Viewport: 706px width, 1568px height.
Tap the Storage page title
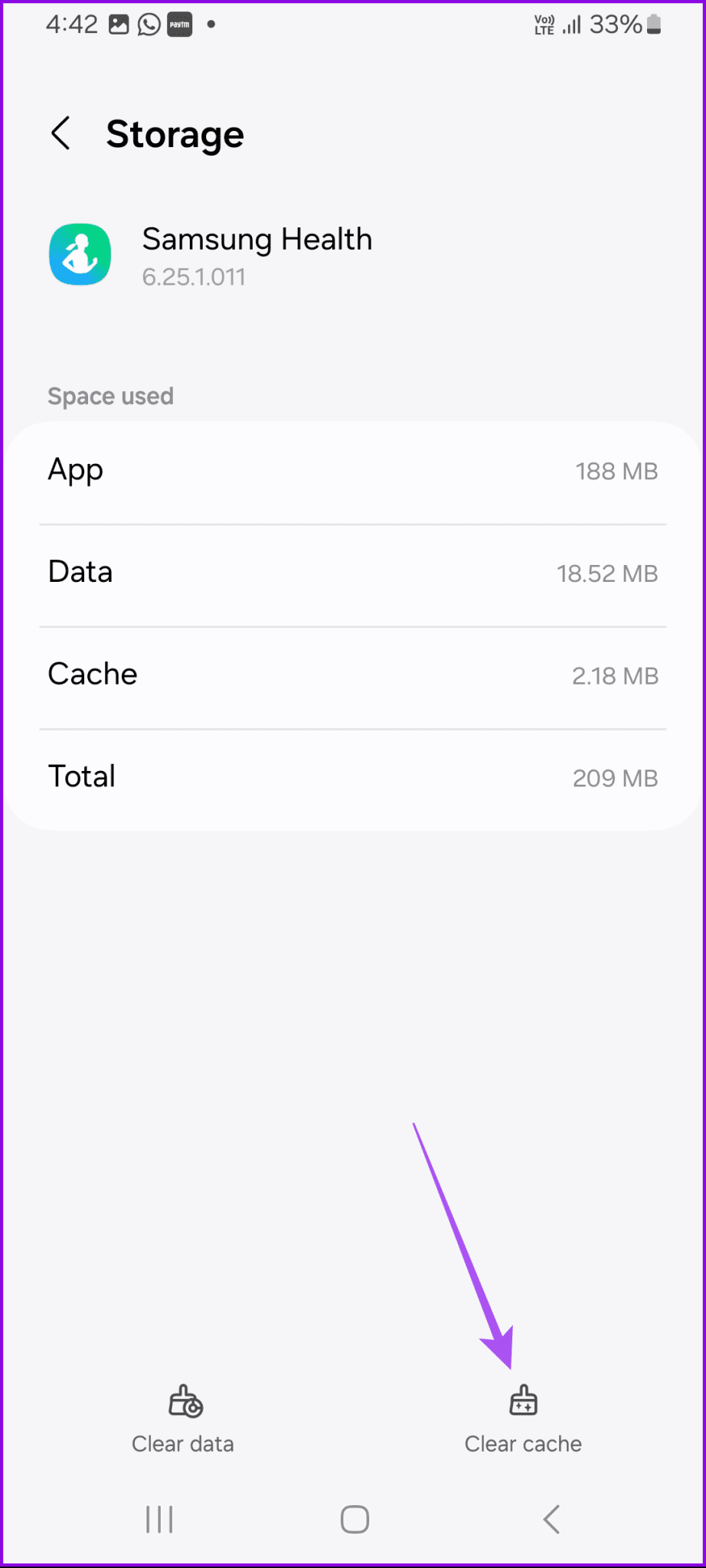coord(175,133)
